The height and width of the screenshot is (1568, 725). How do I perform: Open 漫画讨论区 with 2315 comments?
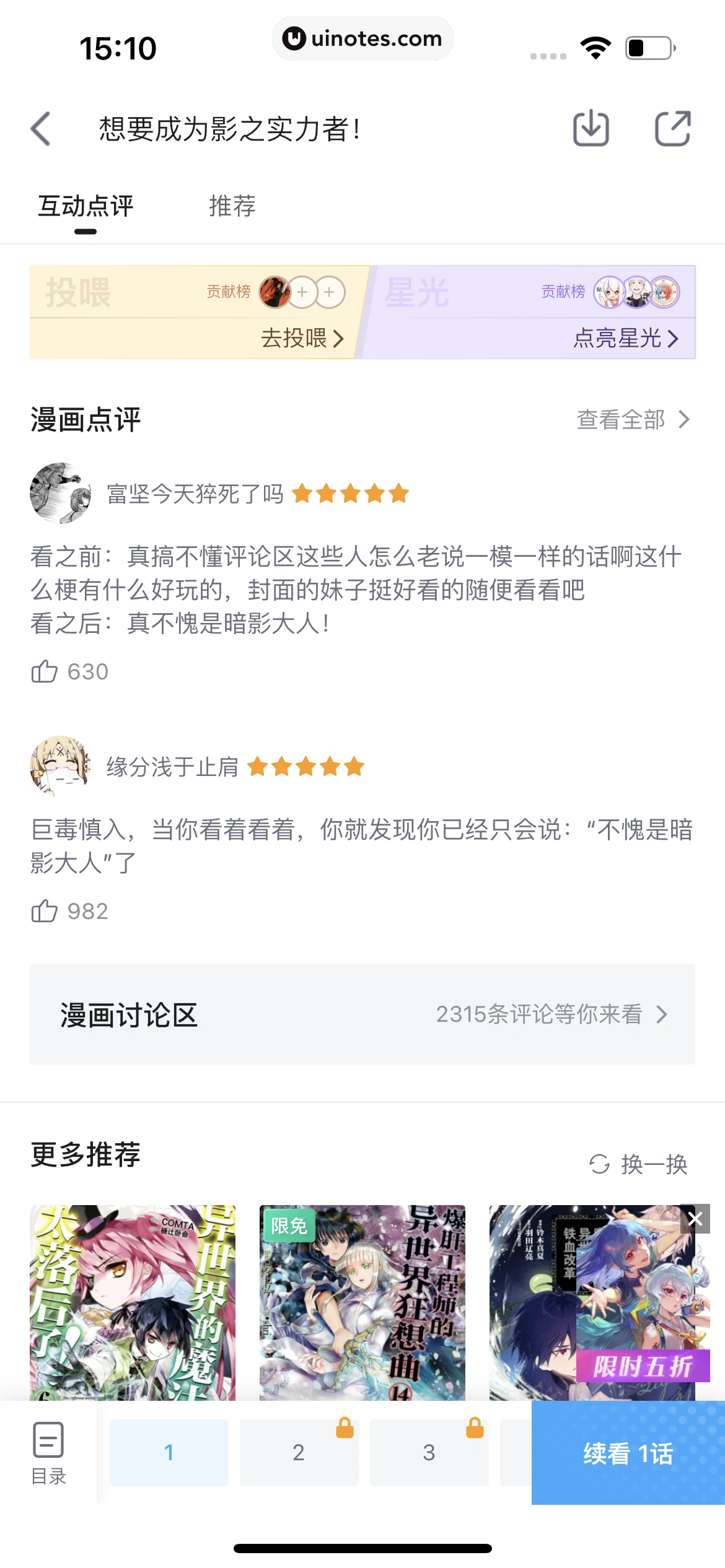tap(362, 1014)
